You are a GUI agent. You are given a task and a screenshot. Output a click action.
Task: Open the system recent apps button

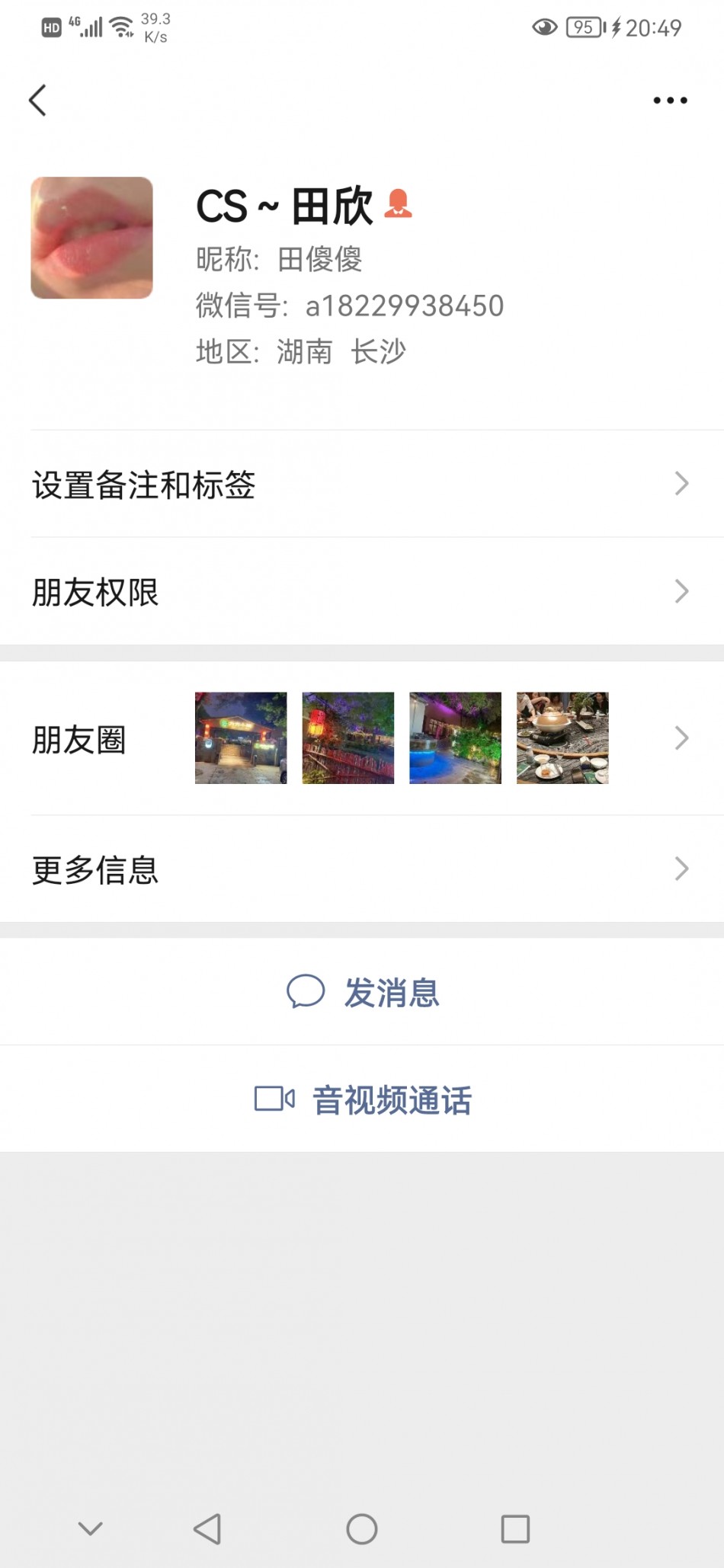(515, 1528)
